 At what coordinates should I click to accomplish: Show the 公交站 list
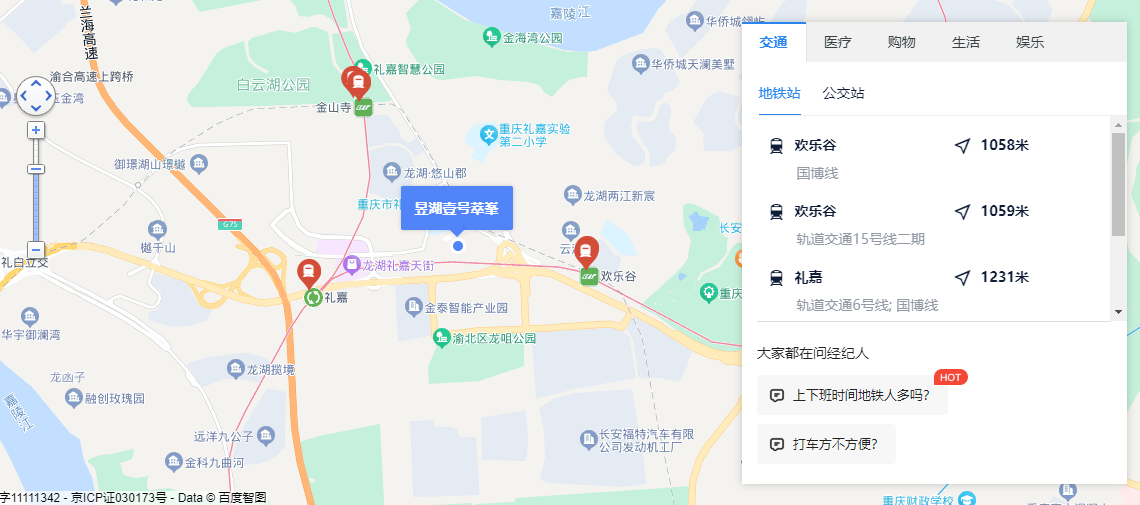pos(843,93)
